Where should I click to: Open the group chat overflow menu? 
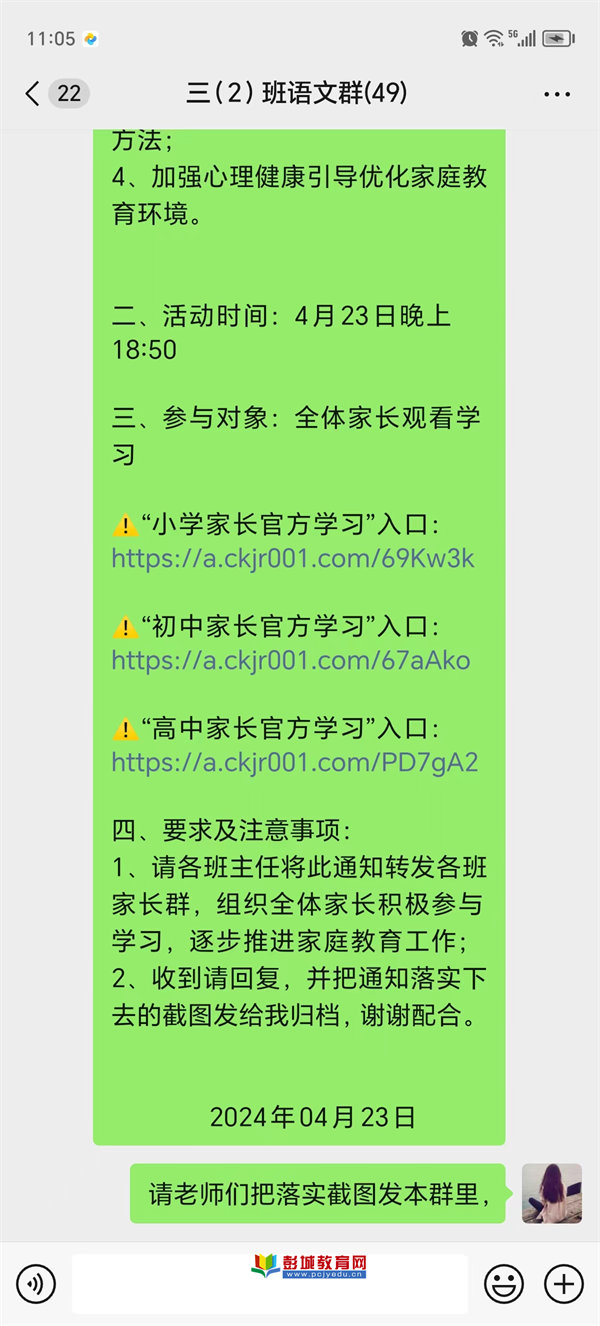pos(556,95)
